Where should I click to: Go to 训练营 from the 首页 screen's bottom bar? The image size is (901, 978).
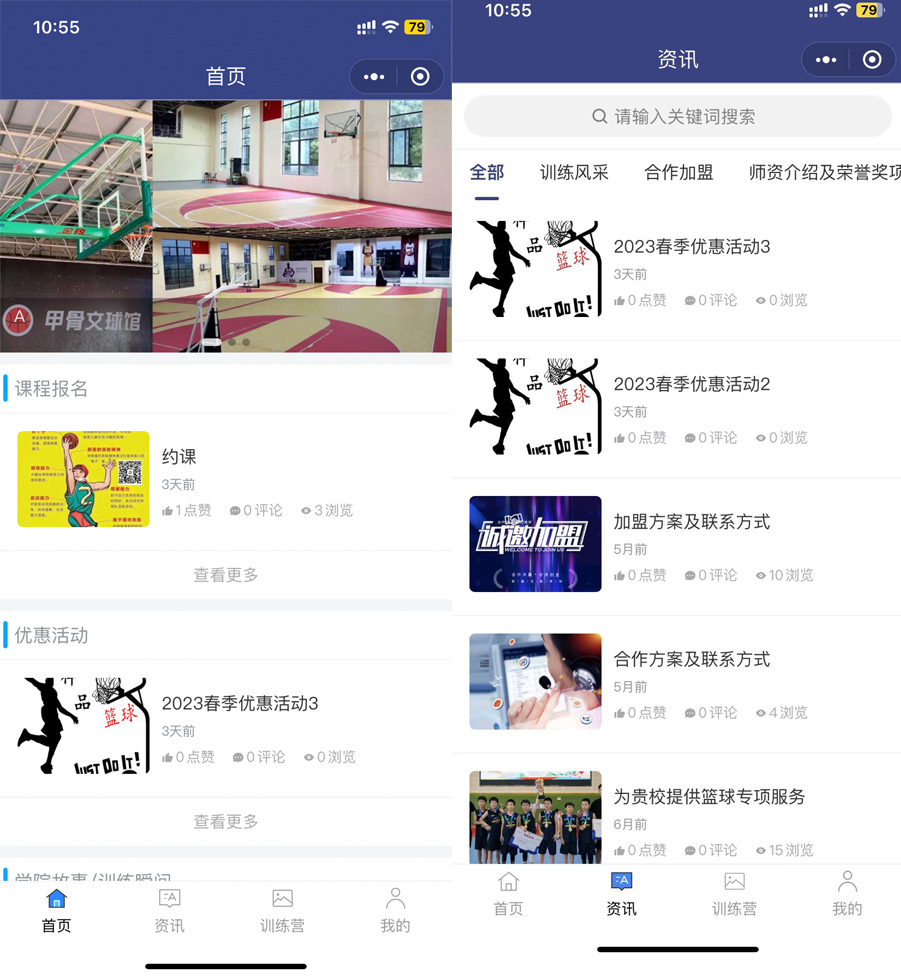point(283,910)
